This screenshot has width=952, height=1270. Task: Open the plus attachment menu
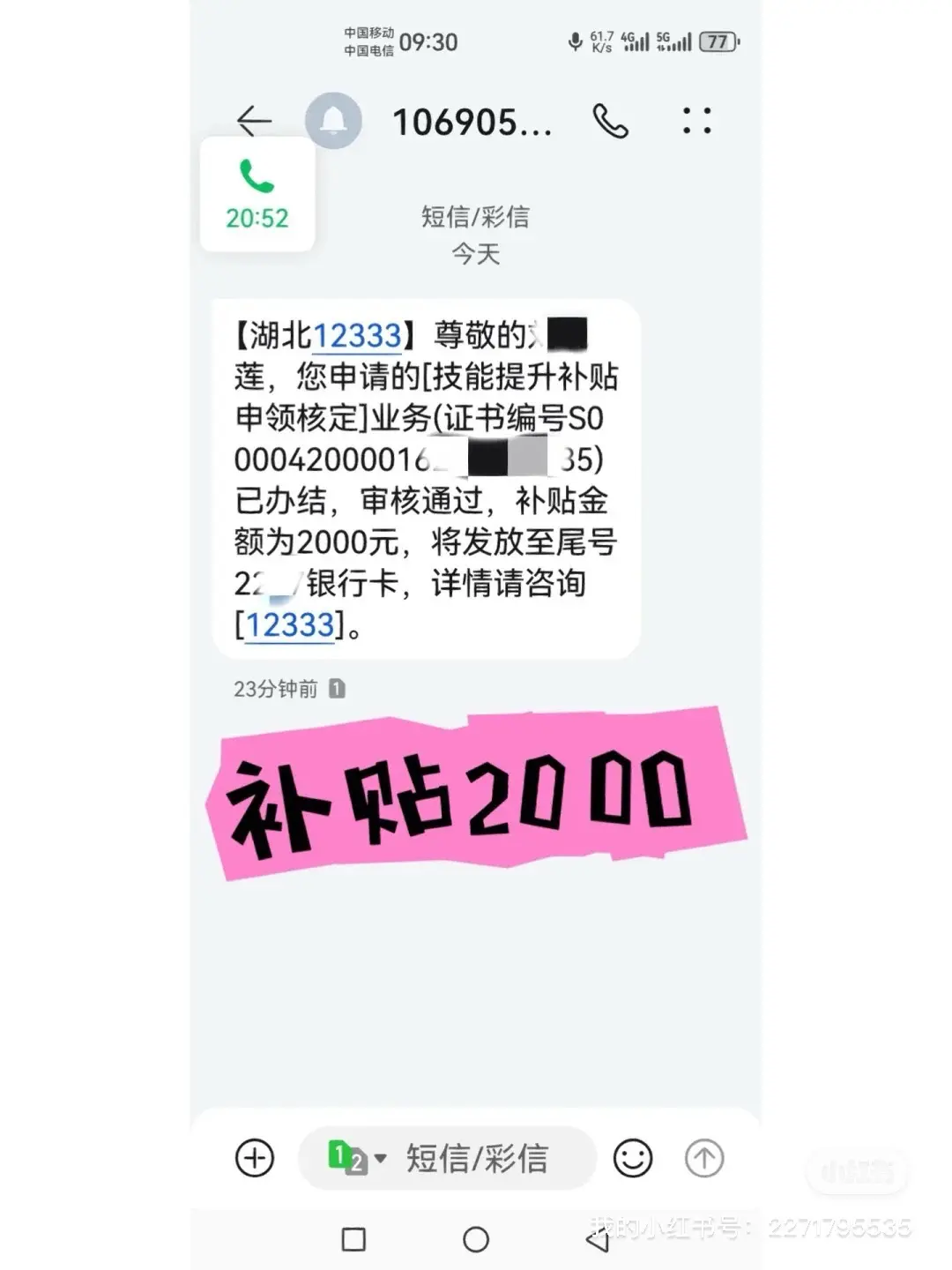pos(255,1158)
